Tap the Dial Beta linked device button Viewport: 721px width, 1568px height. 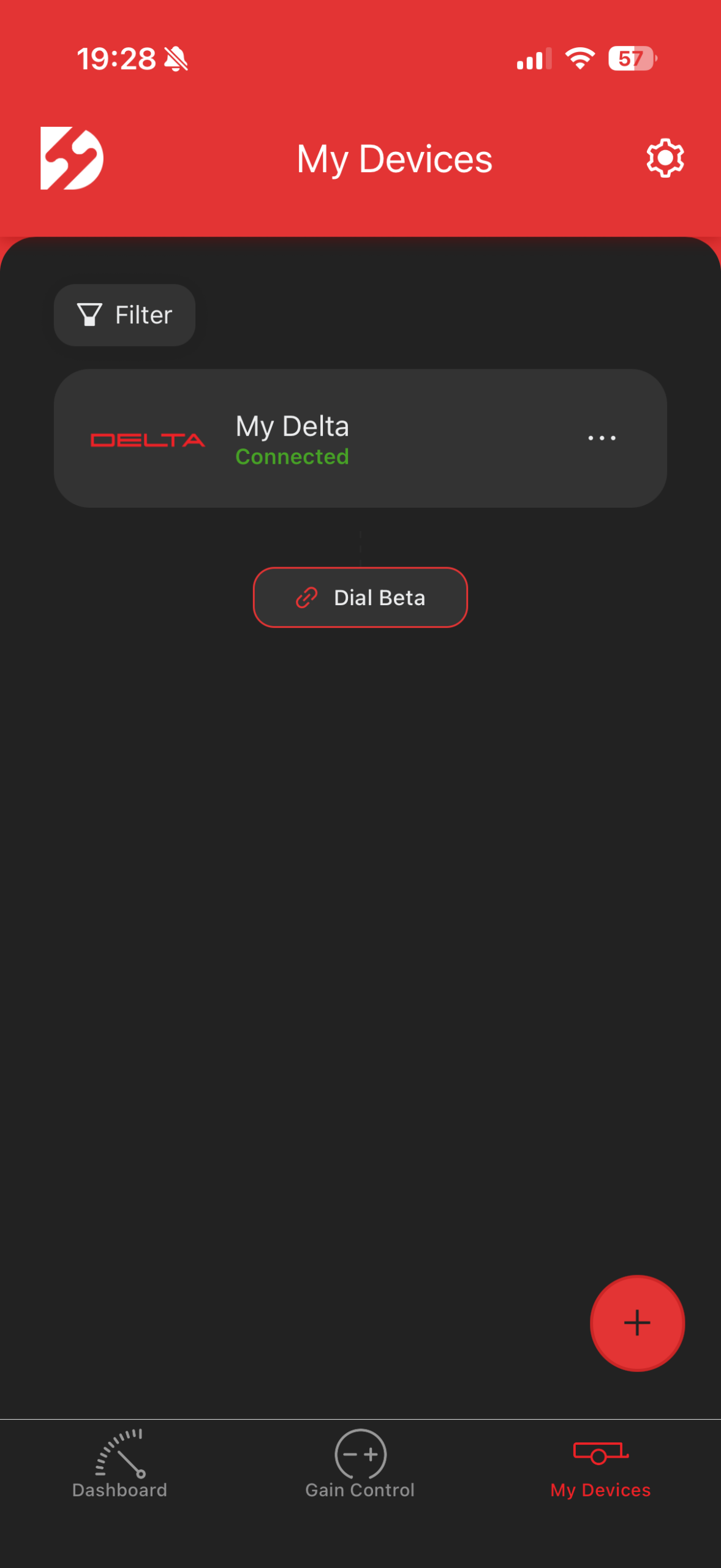click(360, 597)
